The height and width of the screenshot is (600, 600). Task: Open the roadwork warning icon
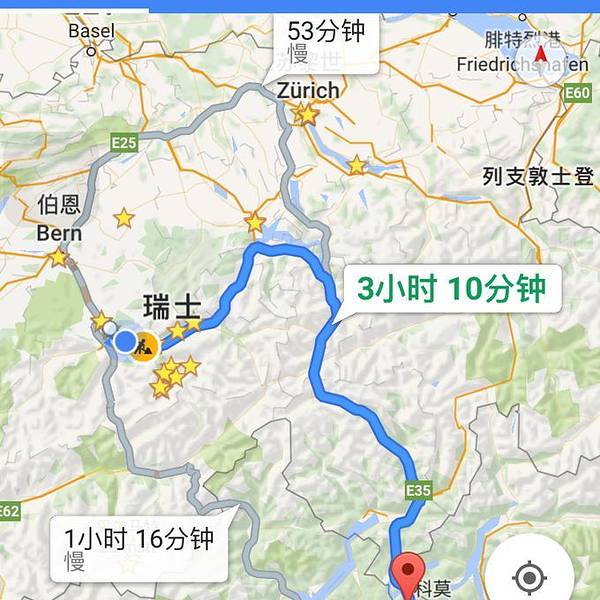tap(146, 346)
